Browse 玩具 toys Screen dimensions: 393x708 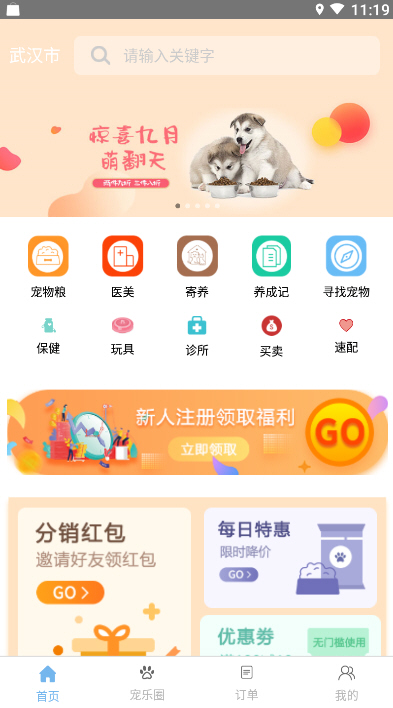point(122,336)
